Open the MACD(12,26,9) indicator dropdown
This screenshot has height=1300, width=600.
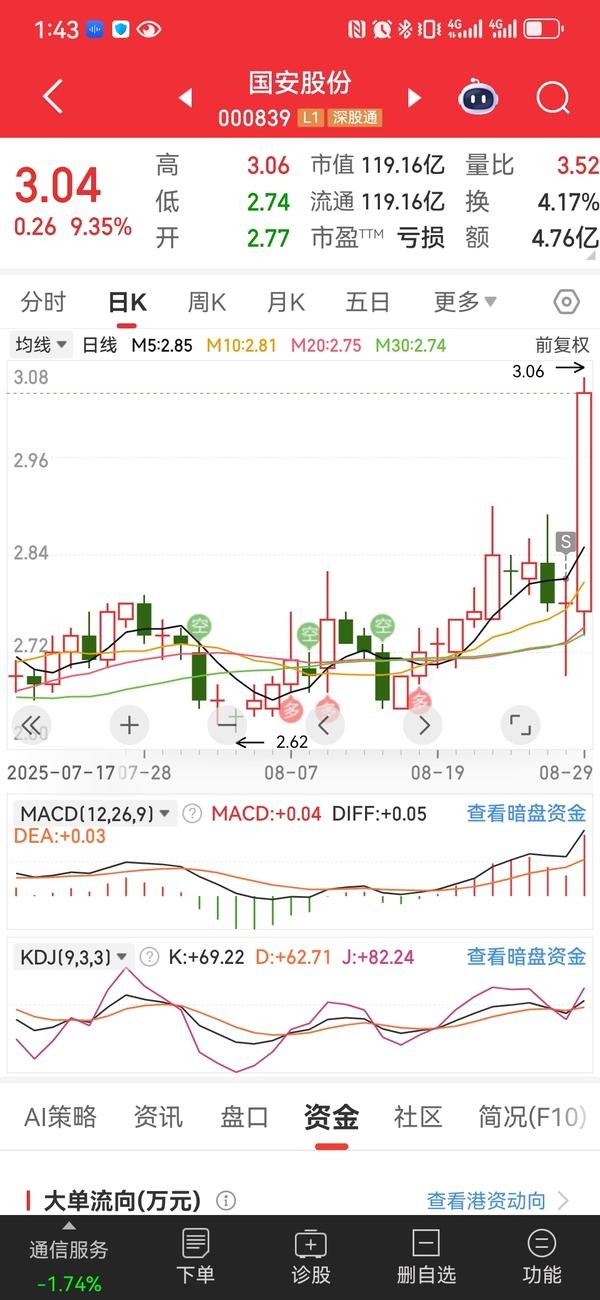point(95,814)
